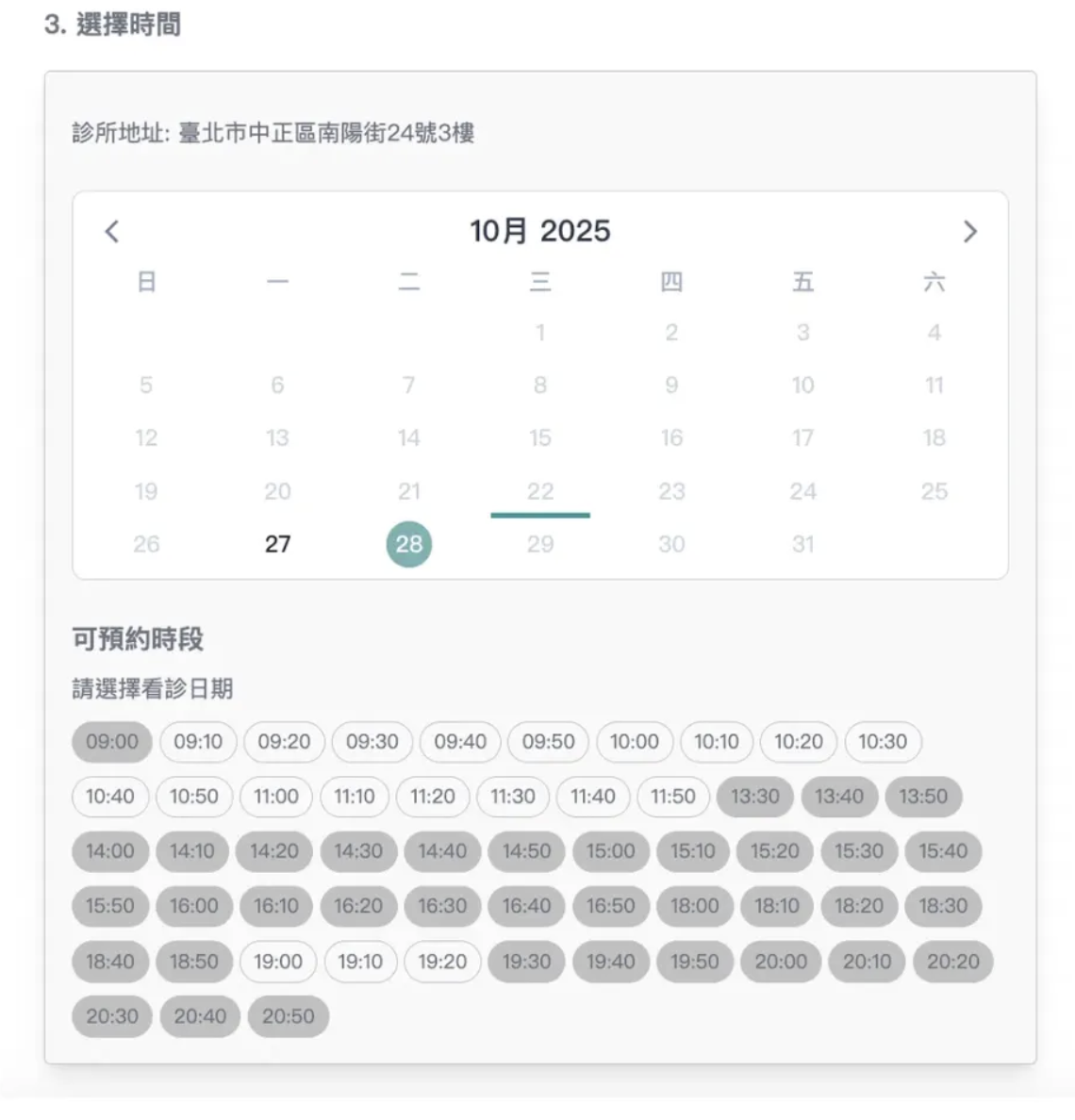Viewport: 1075px width, 1120px height.
Task: Select the 10:00 time slot
Action: pos(635,742)
